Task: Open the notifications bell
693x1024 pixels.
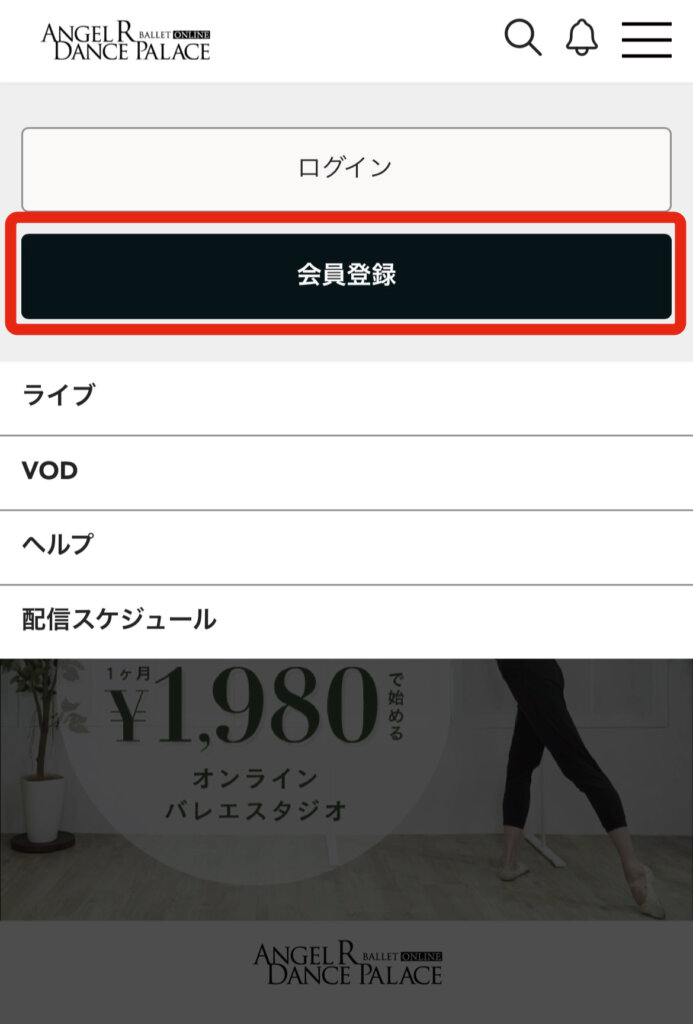Action: click(581, 38)
